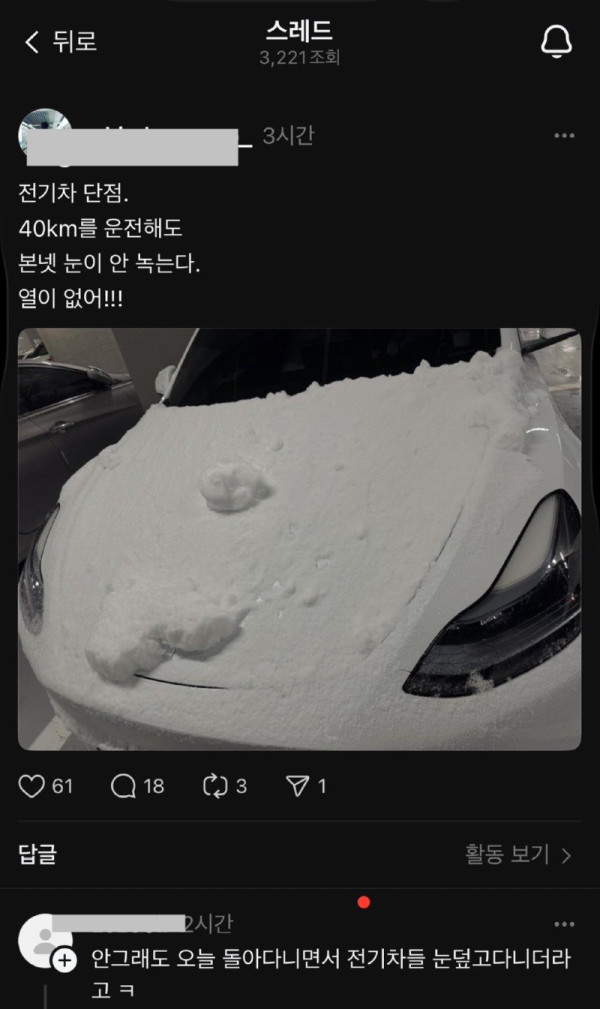Follow the reply author via plus avatar
This screenshot has width=600, height=1009.
(x=63, y=960)
